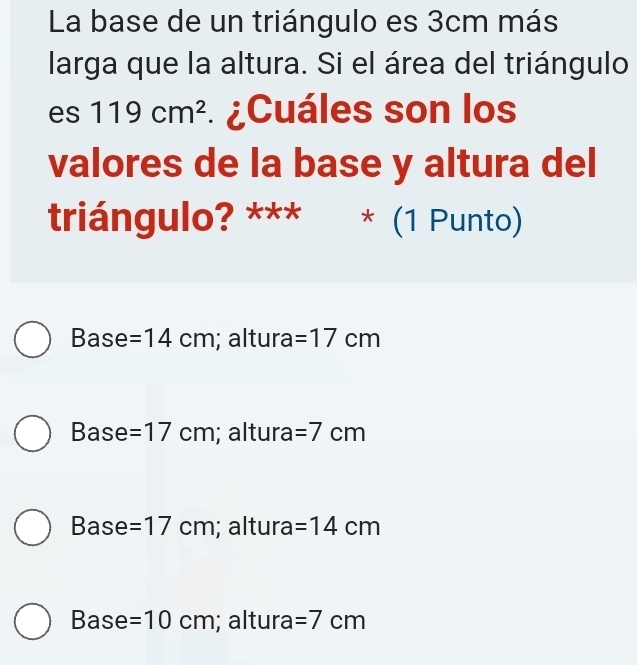The height and width of the screenshot is (665, 637).
Task: Pick Base=10 cm; altura=7 cm answer
Action: (x=33, y=621)
